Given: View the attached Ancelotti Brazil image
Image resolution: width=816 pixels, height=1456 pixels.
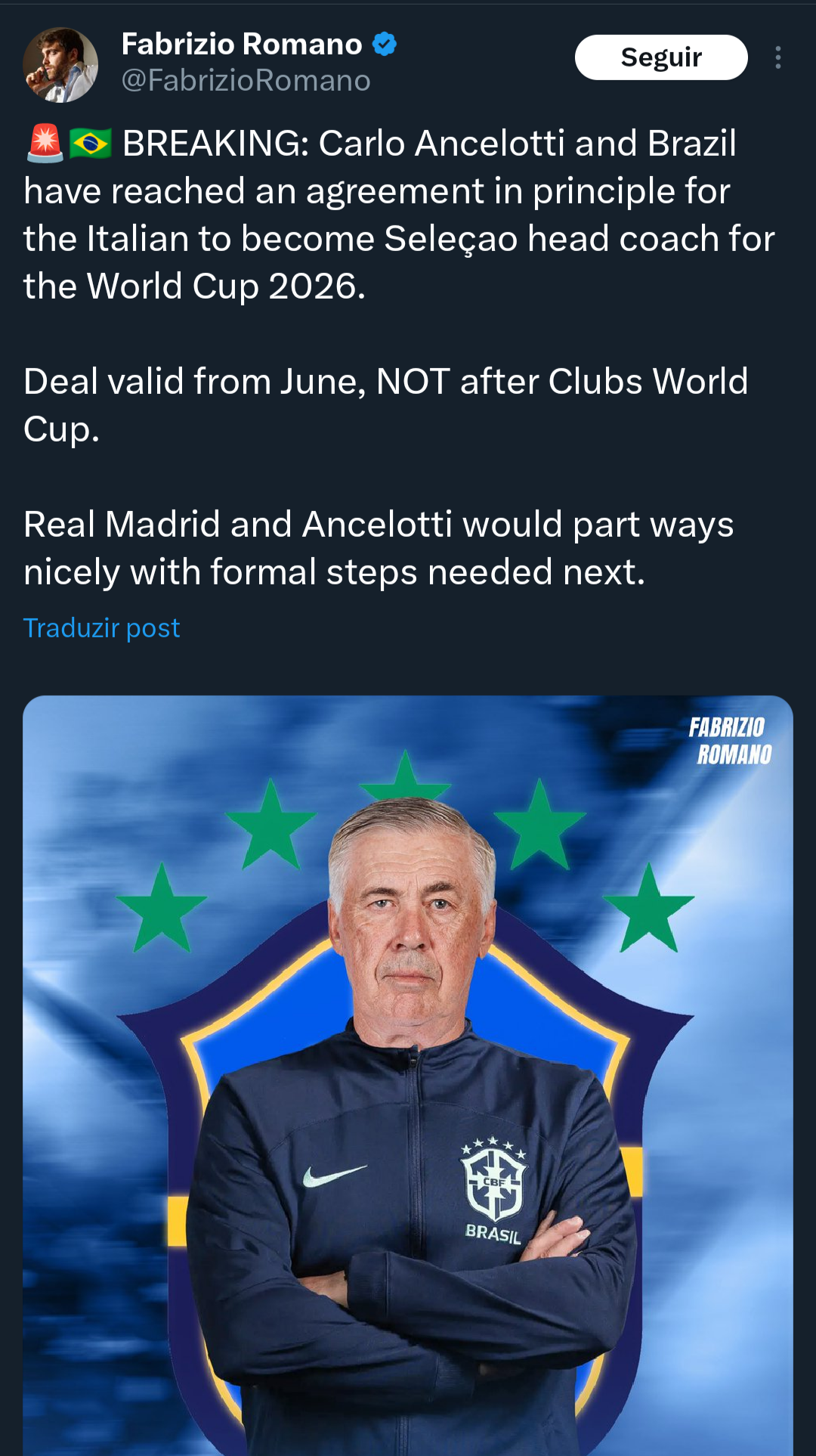Looking at the screenshot, I should (408, 1073).
